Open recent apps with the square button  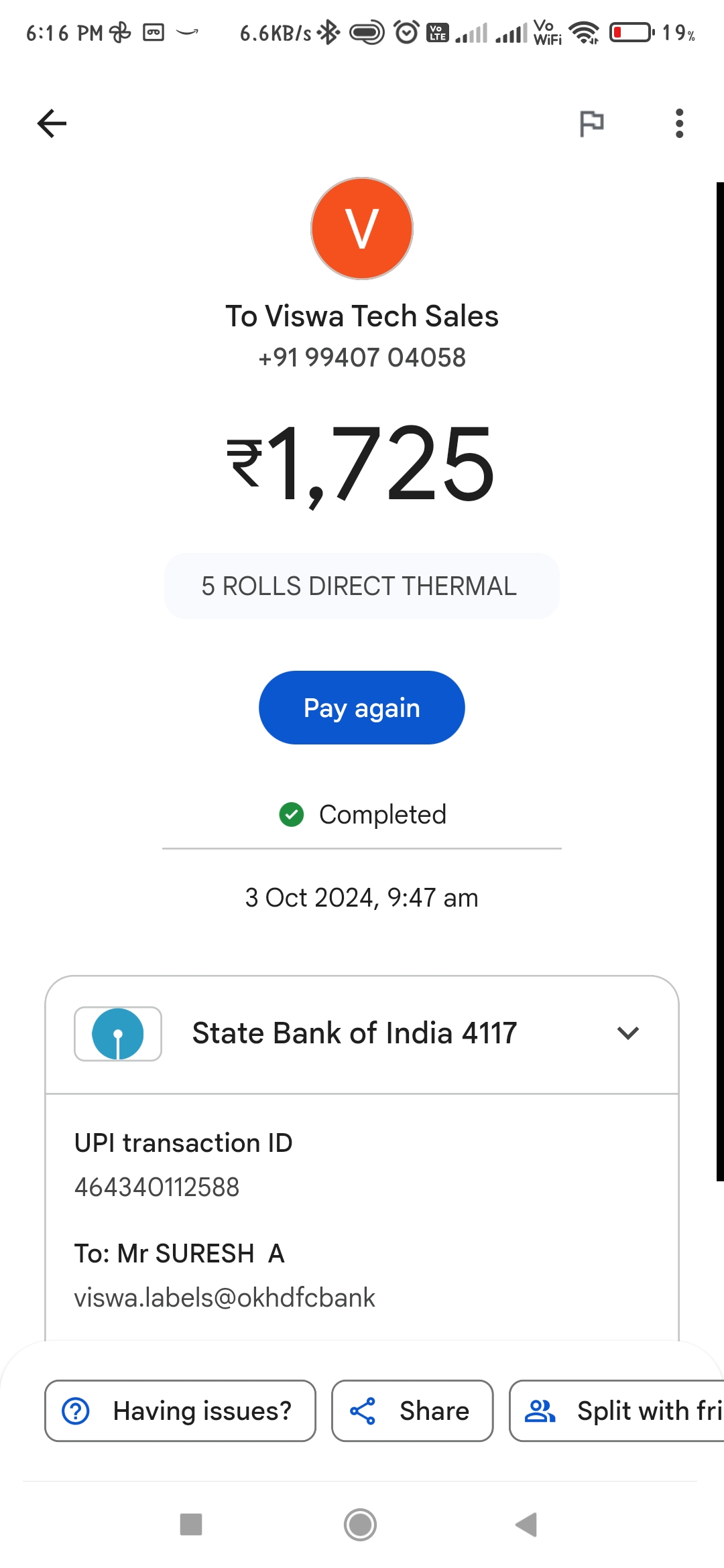[x=191, y=1524]
